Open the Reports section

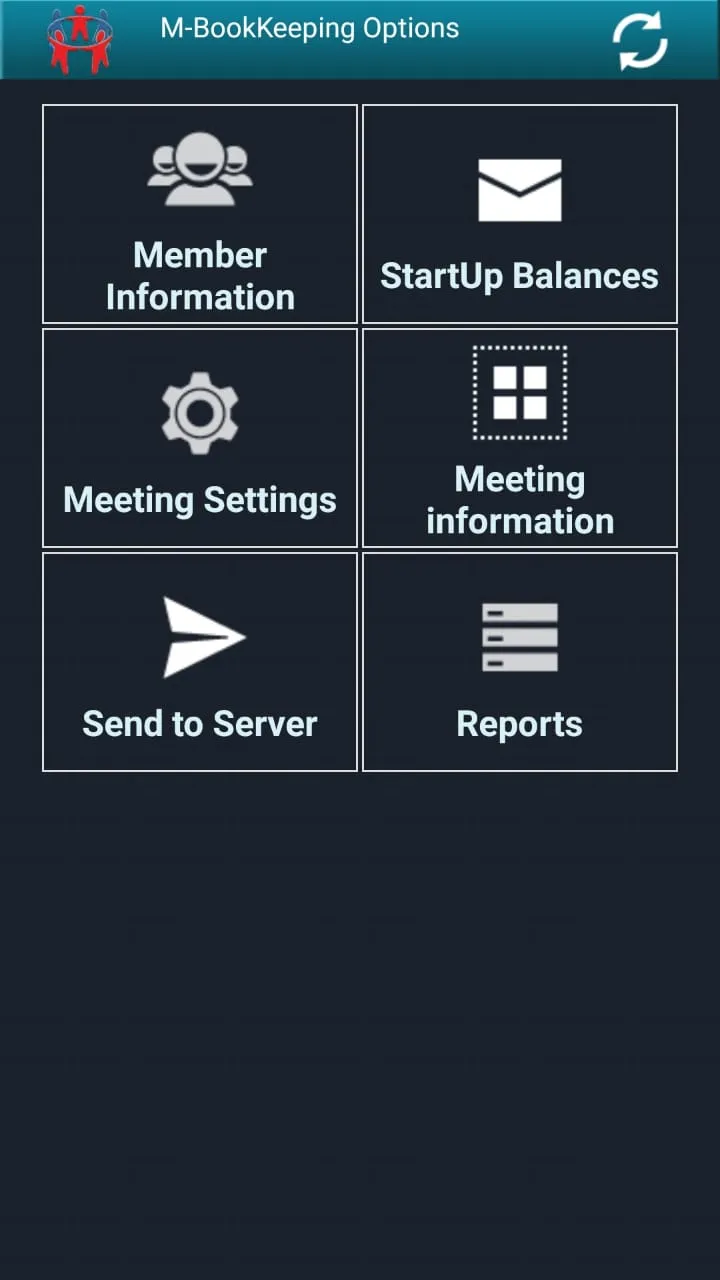click(x=520, y=662)
